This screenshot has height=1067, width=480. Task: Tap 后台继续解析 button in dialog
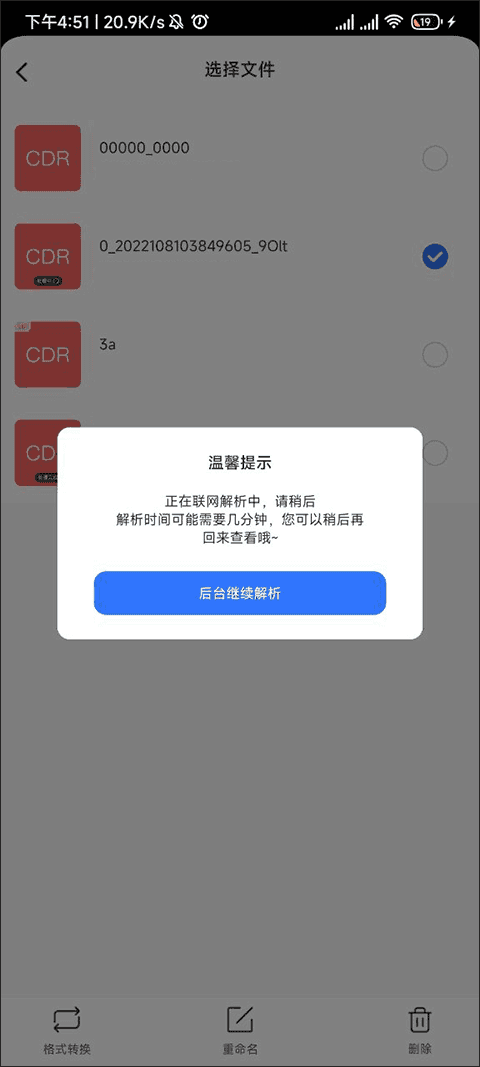(x=240, y=593)
